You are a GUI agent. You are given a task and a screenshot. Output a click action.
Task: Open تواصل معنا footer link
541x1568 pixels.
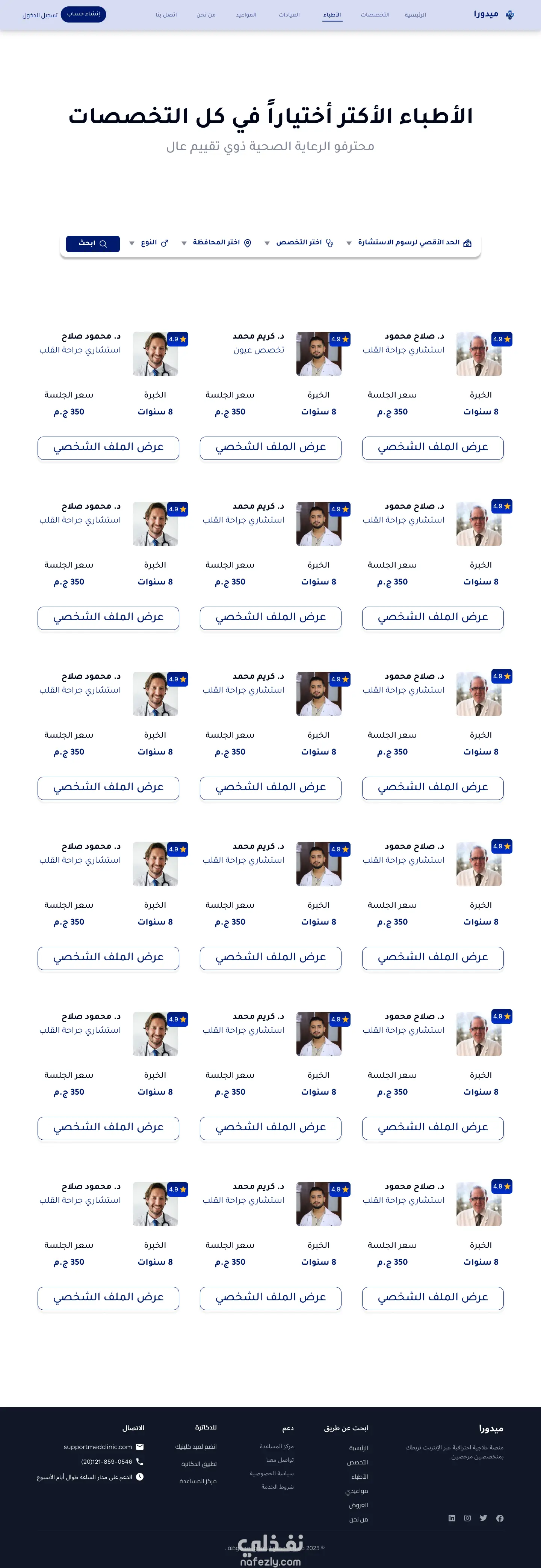pos(280,1460)
